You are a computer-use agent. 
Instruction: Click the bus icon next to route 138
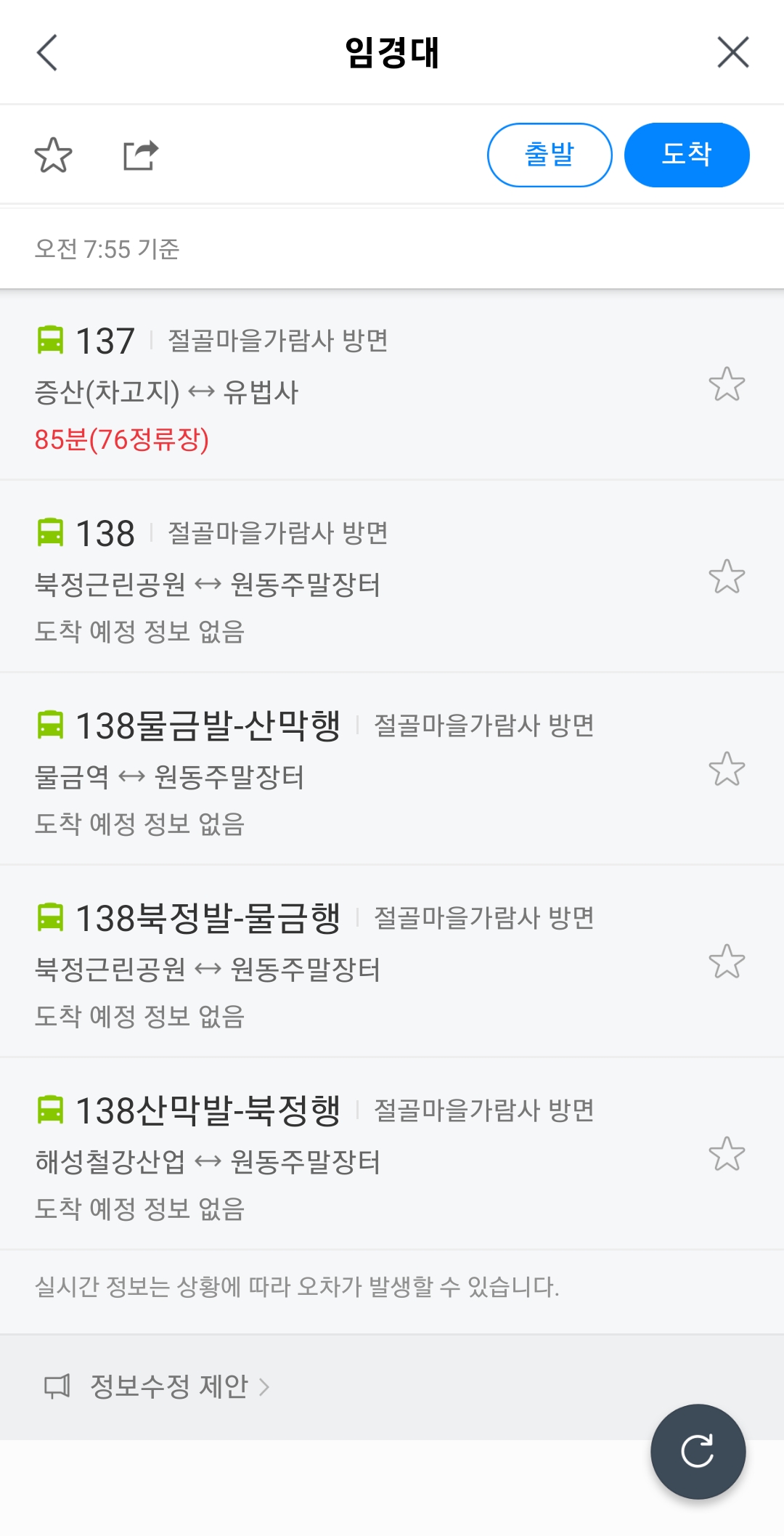tap(49, 532)
